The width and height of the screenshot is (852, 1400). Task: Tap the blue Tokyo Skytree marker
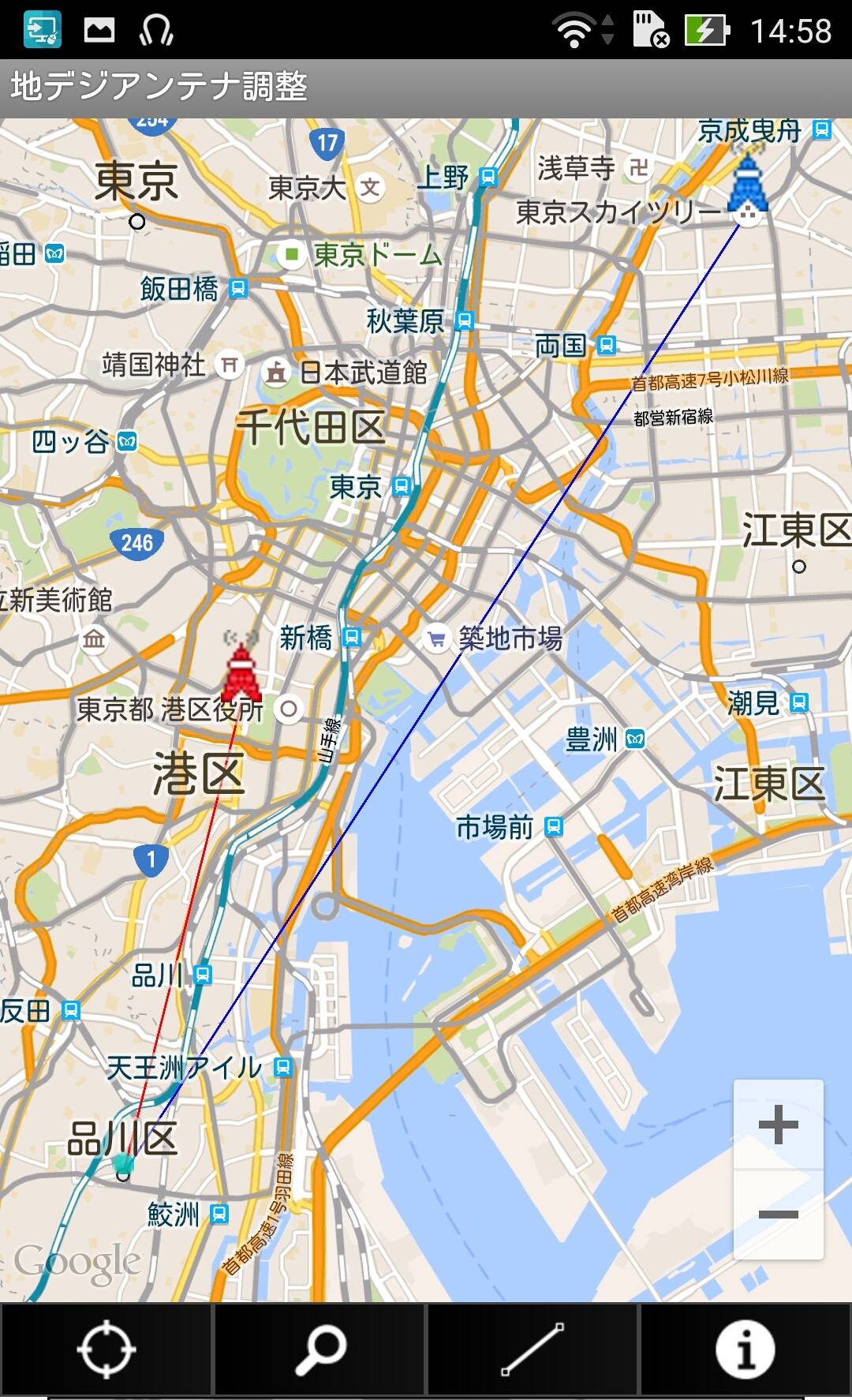point(747,188)
